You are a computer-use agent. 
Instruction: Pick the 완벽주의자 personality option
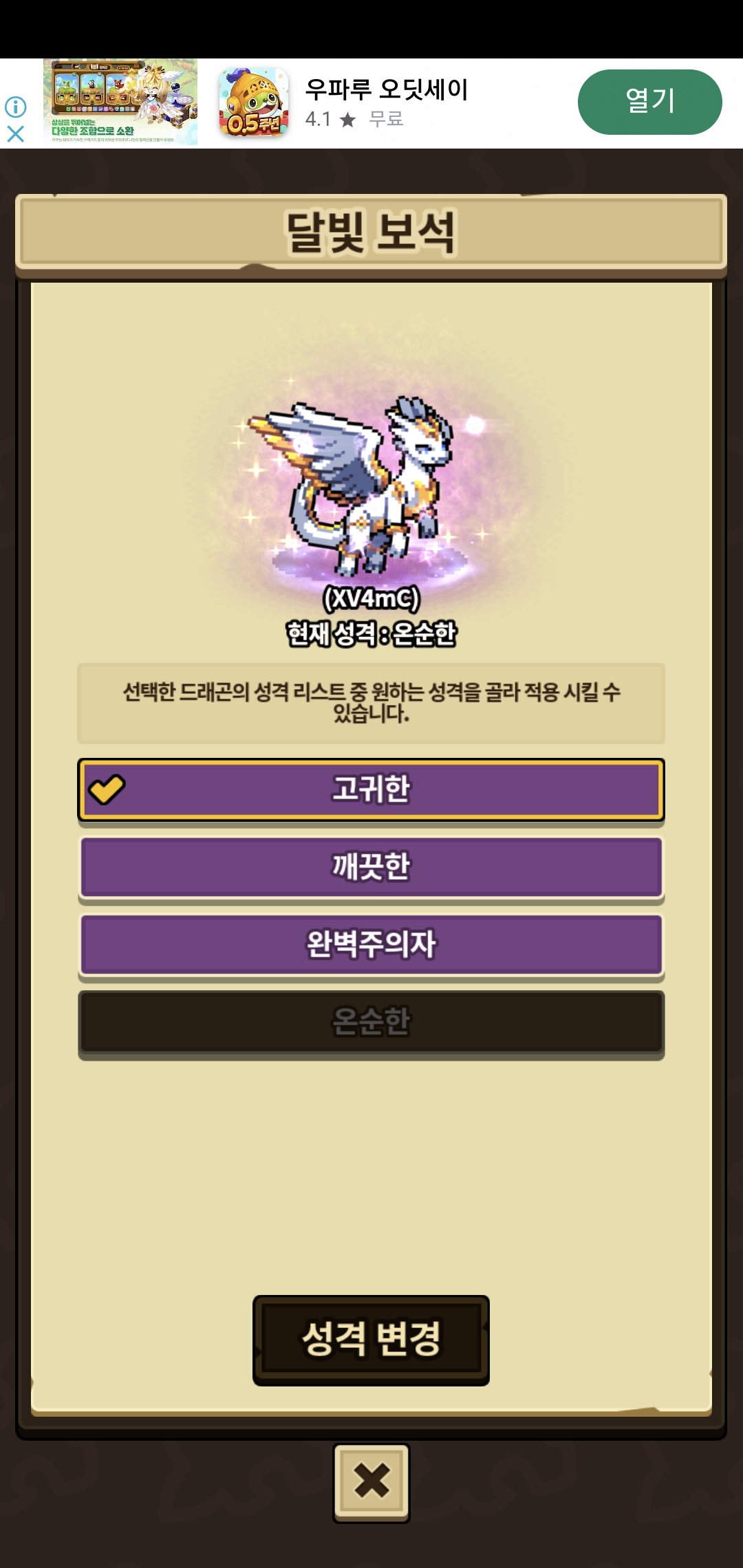point(371,945)
